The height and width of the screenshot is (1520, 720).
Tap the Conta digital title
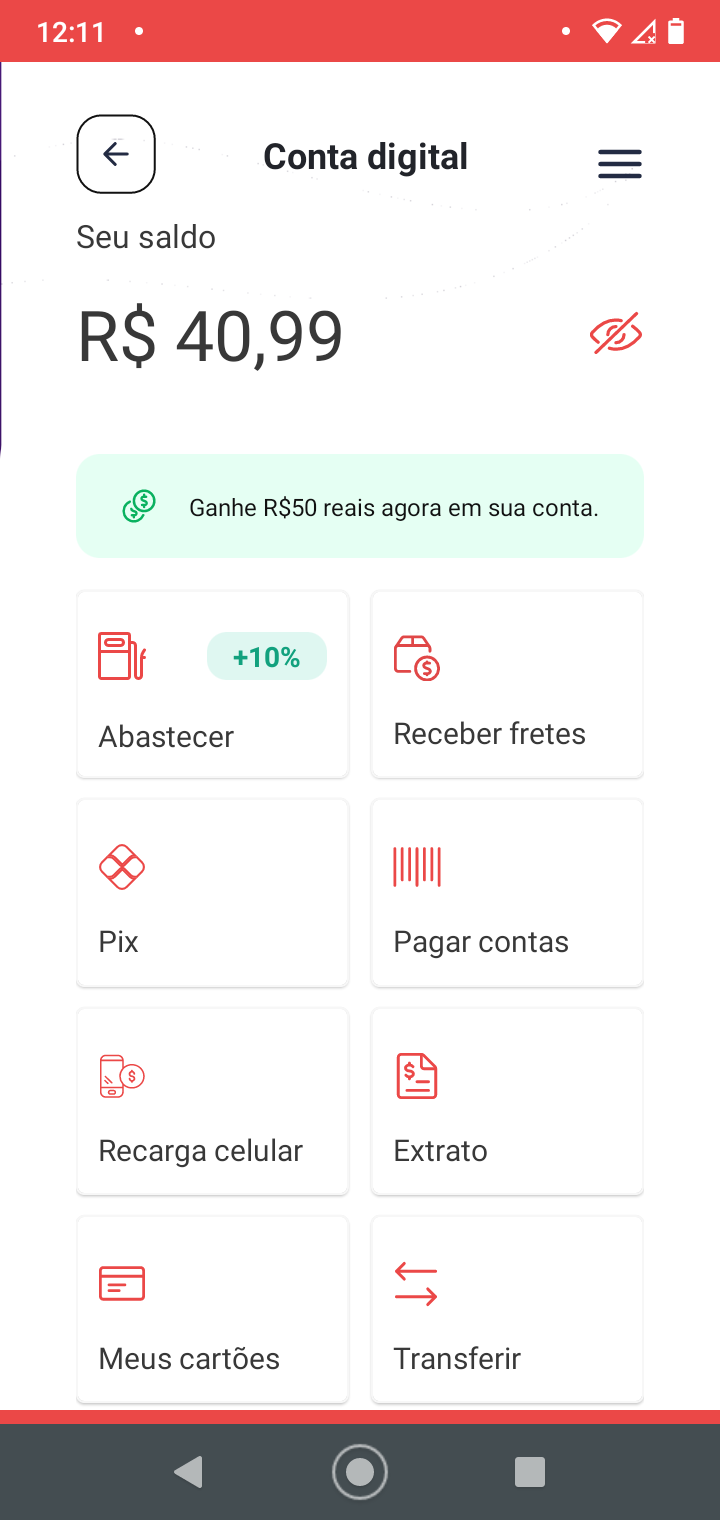[x=365, y=156]
